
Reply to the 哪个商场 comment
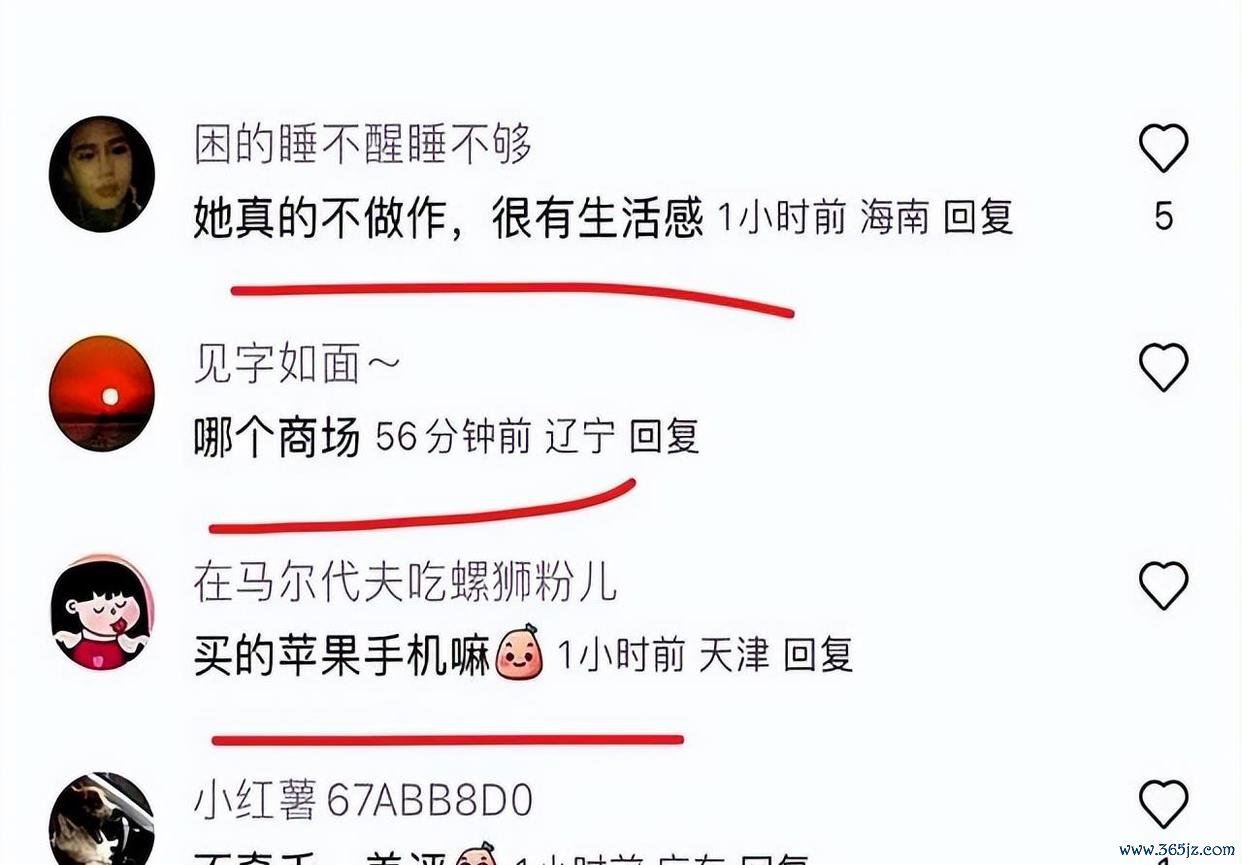(x=664, y=437)
